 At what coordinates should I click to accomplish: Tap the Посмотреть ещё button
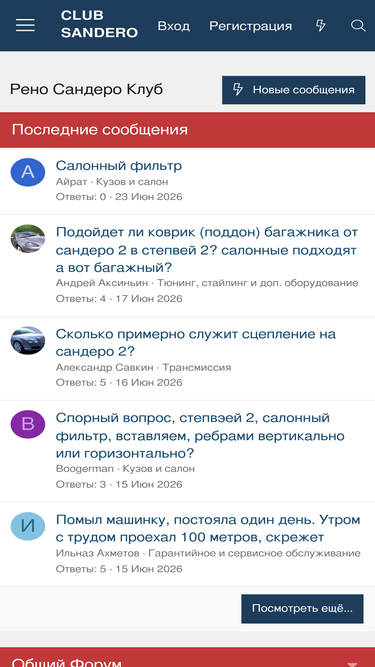pyautogui.click(x=302, y=608)
